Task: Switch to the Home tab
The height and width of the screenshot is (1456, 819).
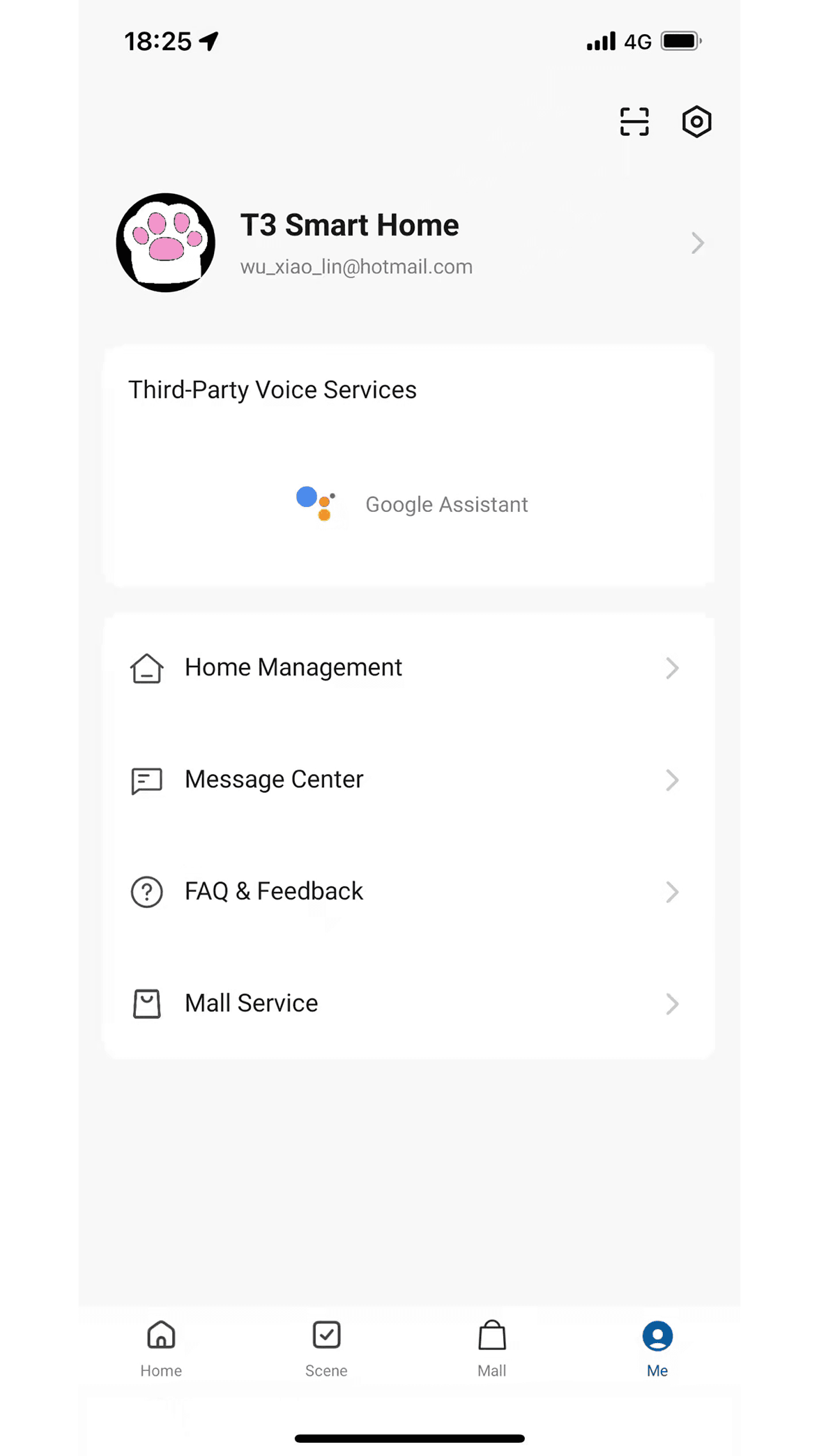Action: pyautogui.click(x=161, y=1349)
